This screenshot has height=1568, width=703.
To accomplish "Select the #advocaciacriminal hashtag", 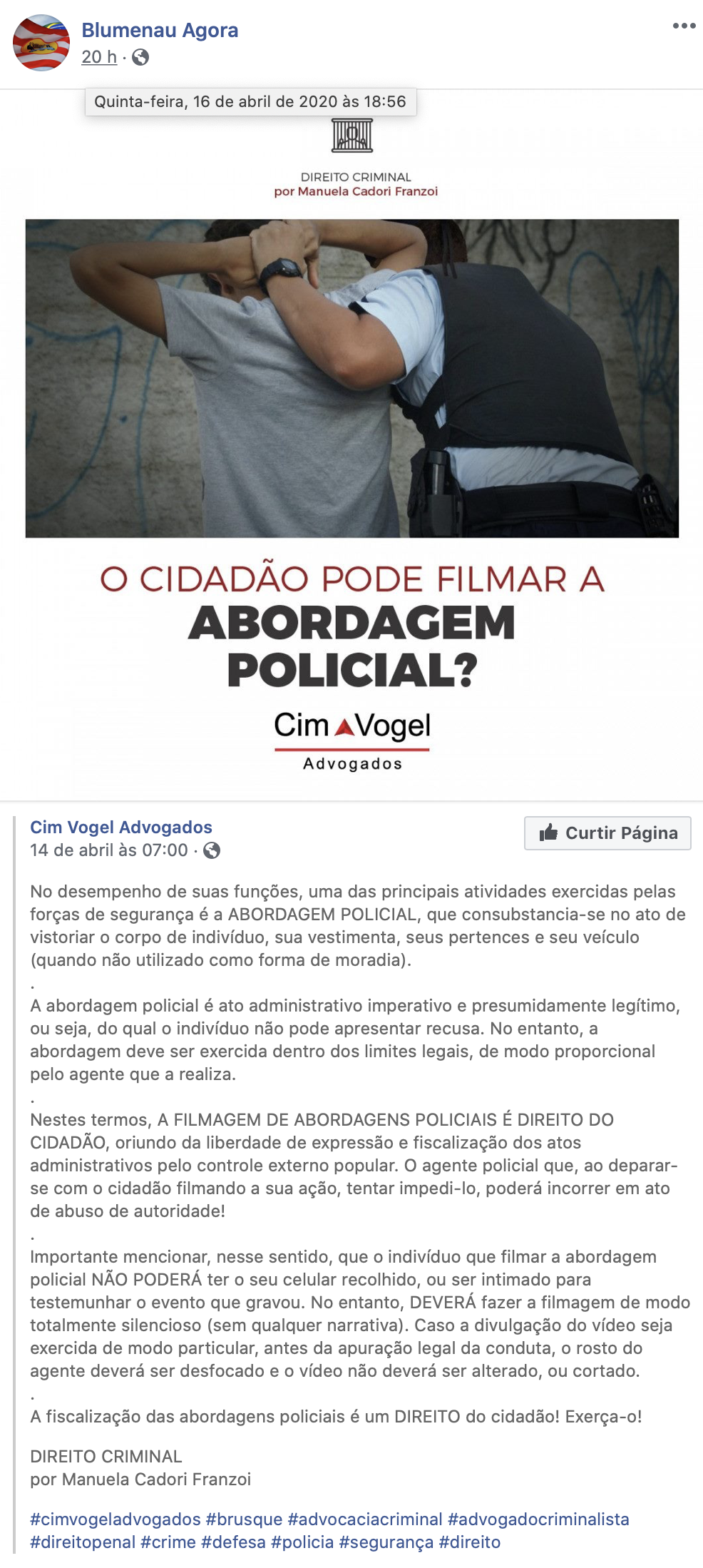I will (365, 1519).
